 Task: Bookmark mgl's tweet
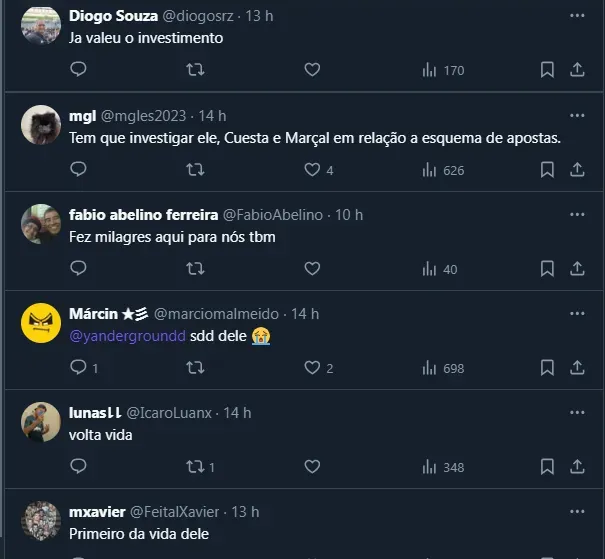[x=547, y=170]
